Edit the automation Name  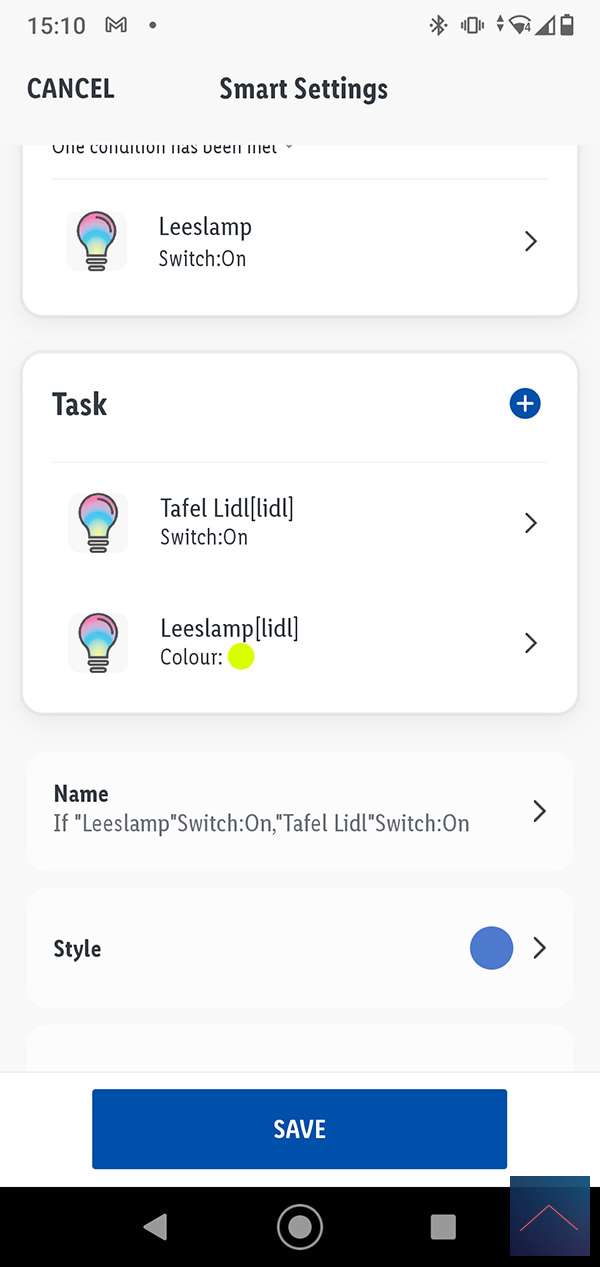[299, 810]
